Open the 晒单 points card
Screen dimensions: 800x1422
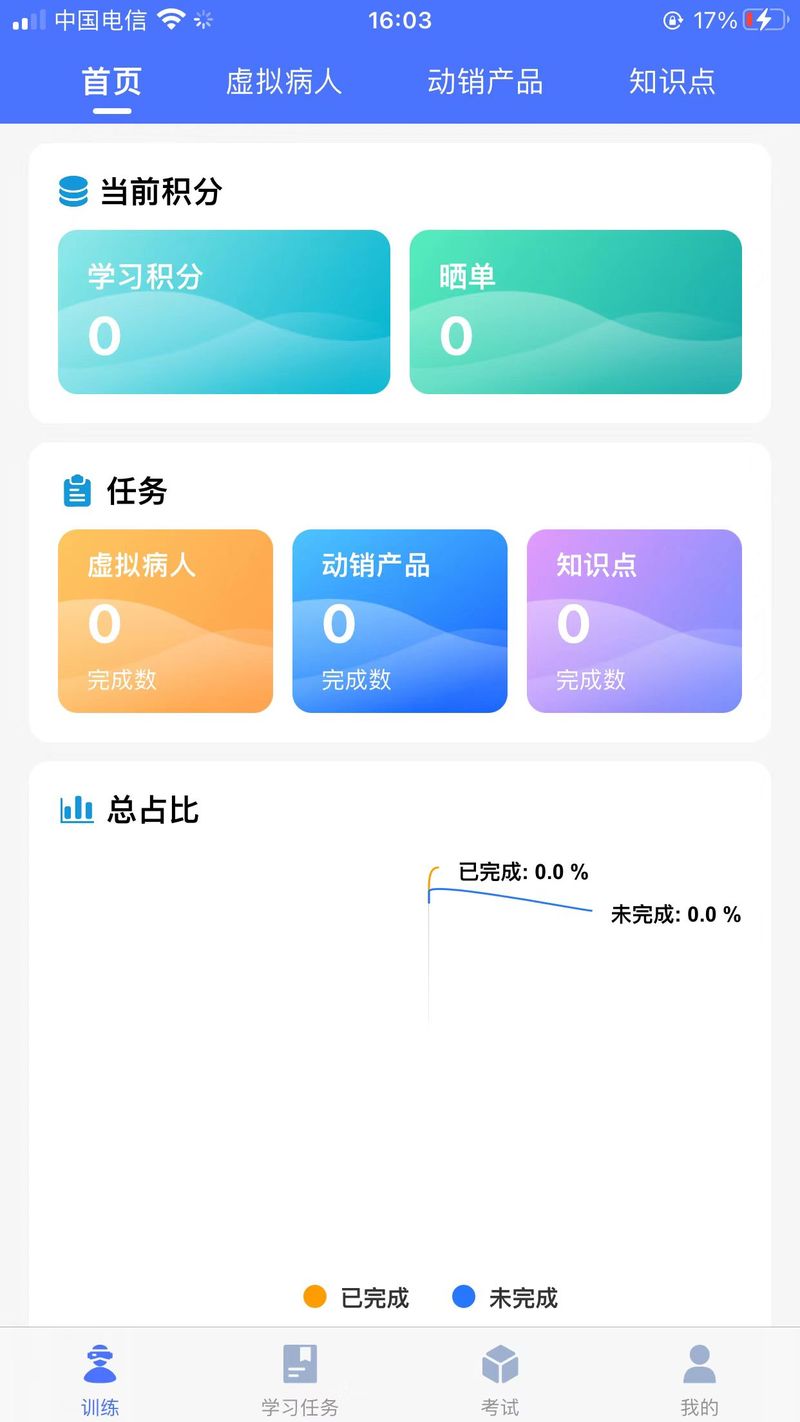pyautogui.click(x=576, y=312)
